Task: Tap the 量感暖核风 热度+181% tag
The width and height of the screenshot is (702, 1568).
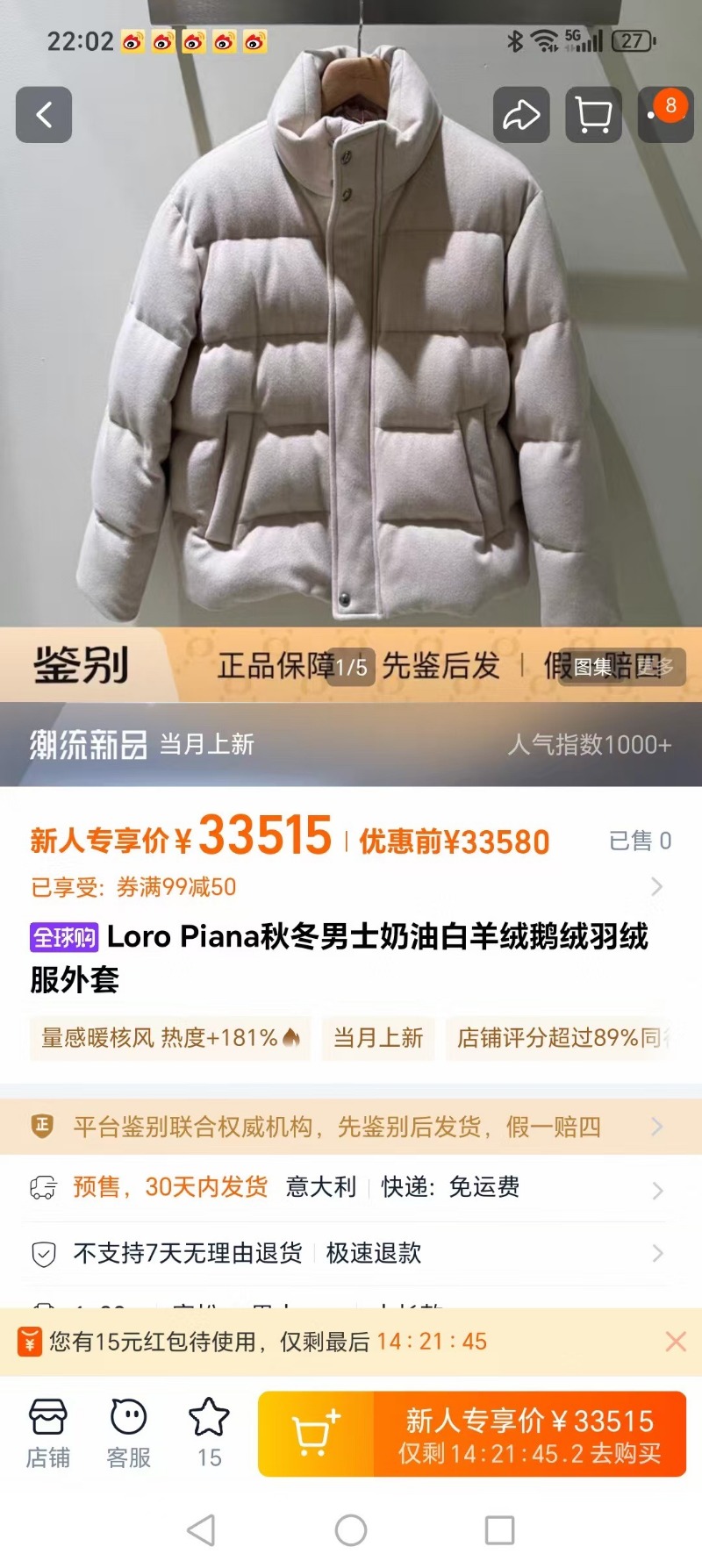Action: coord(170,1038)
